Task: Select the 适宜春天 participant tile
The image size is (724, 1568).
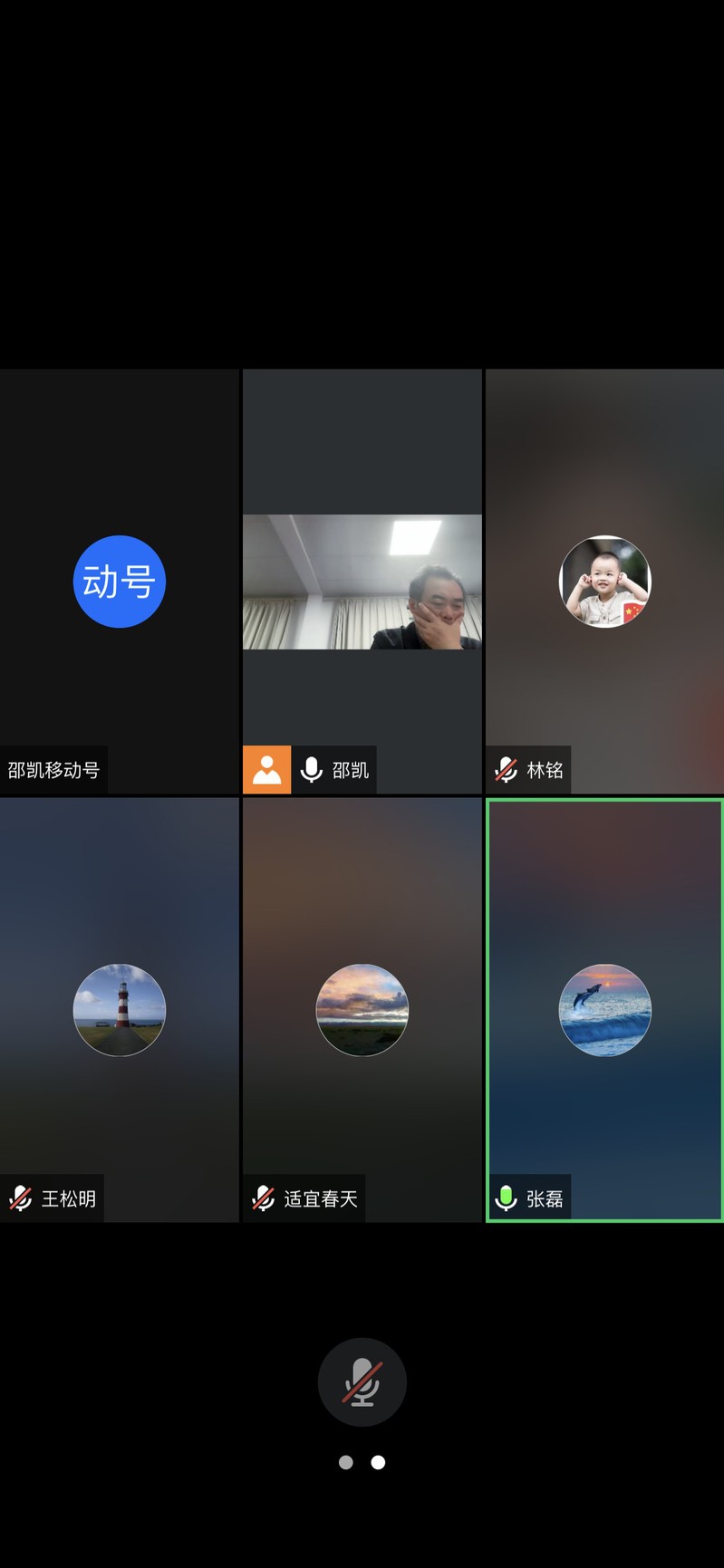Action: click(x=362, y=1009)
